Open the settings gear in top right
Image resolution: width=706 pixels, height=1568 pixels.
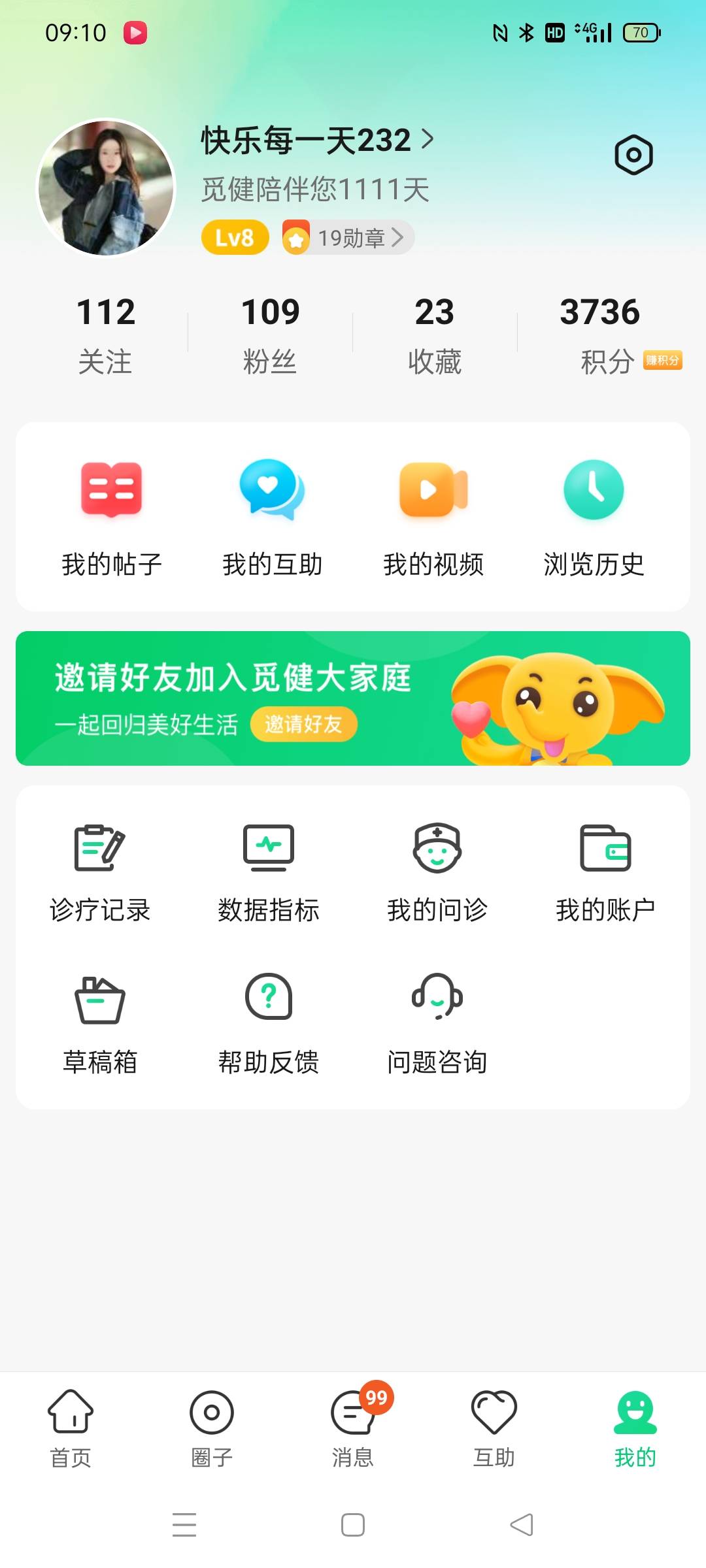pos(633,154)
